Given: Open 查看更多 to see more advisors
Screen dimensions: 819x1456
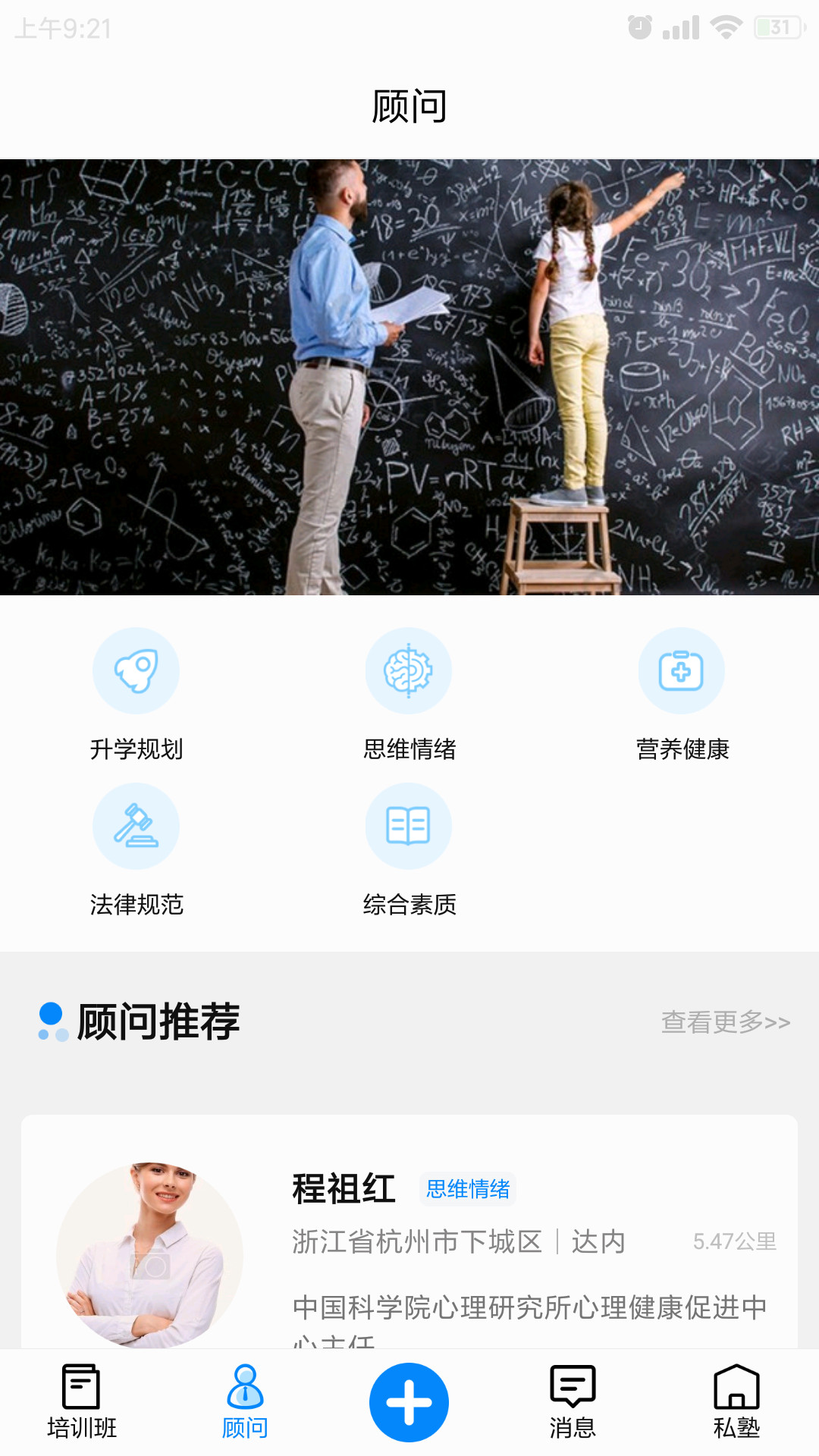Looking at the screenshot, I should tap(724, 1022).
